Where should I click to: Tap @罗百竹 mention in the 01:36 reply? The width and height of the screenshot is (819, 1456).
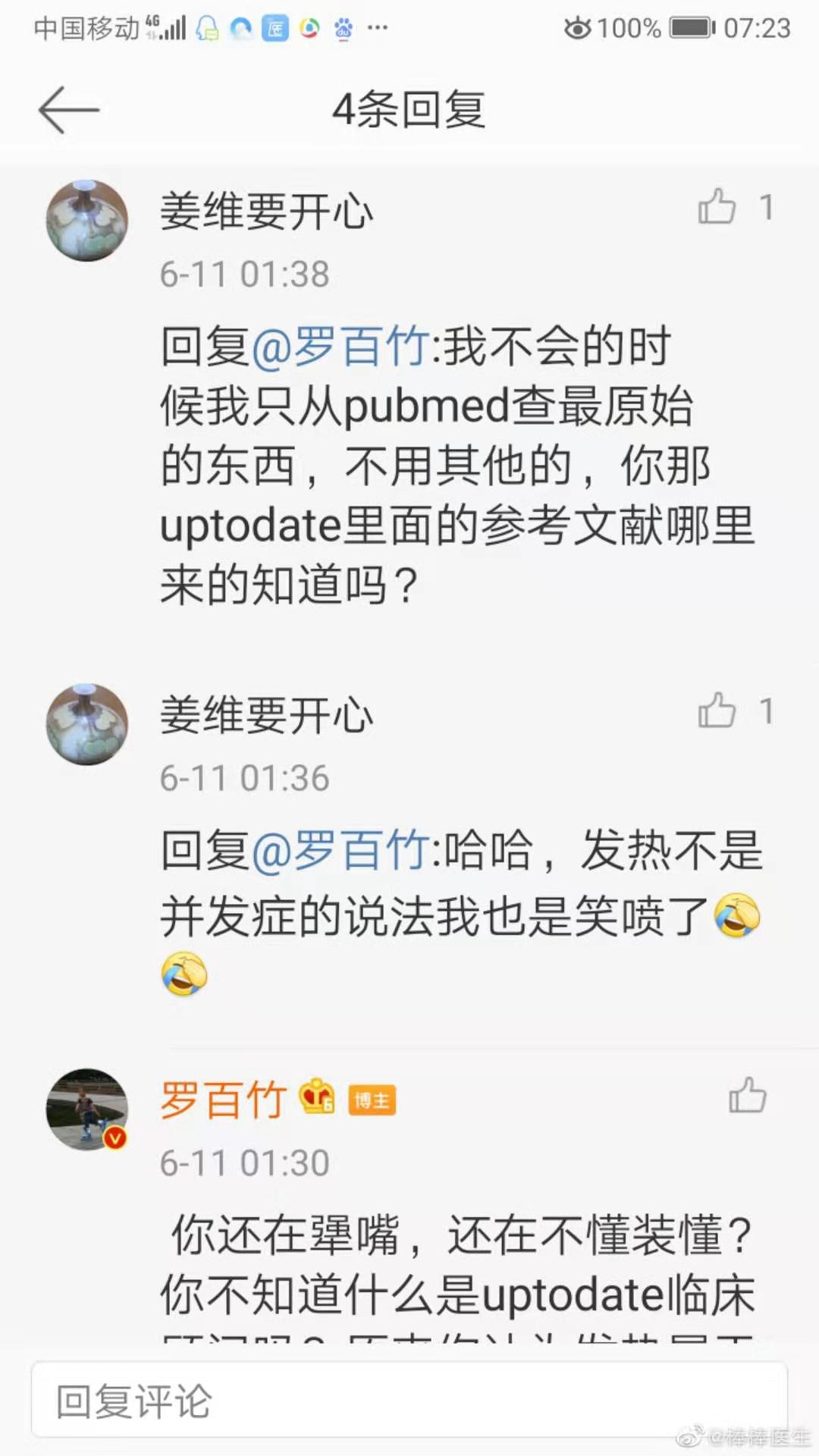click(340, 850)
